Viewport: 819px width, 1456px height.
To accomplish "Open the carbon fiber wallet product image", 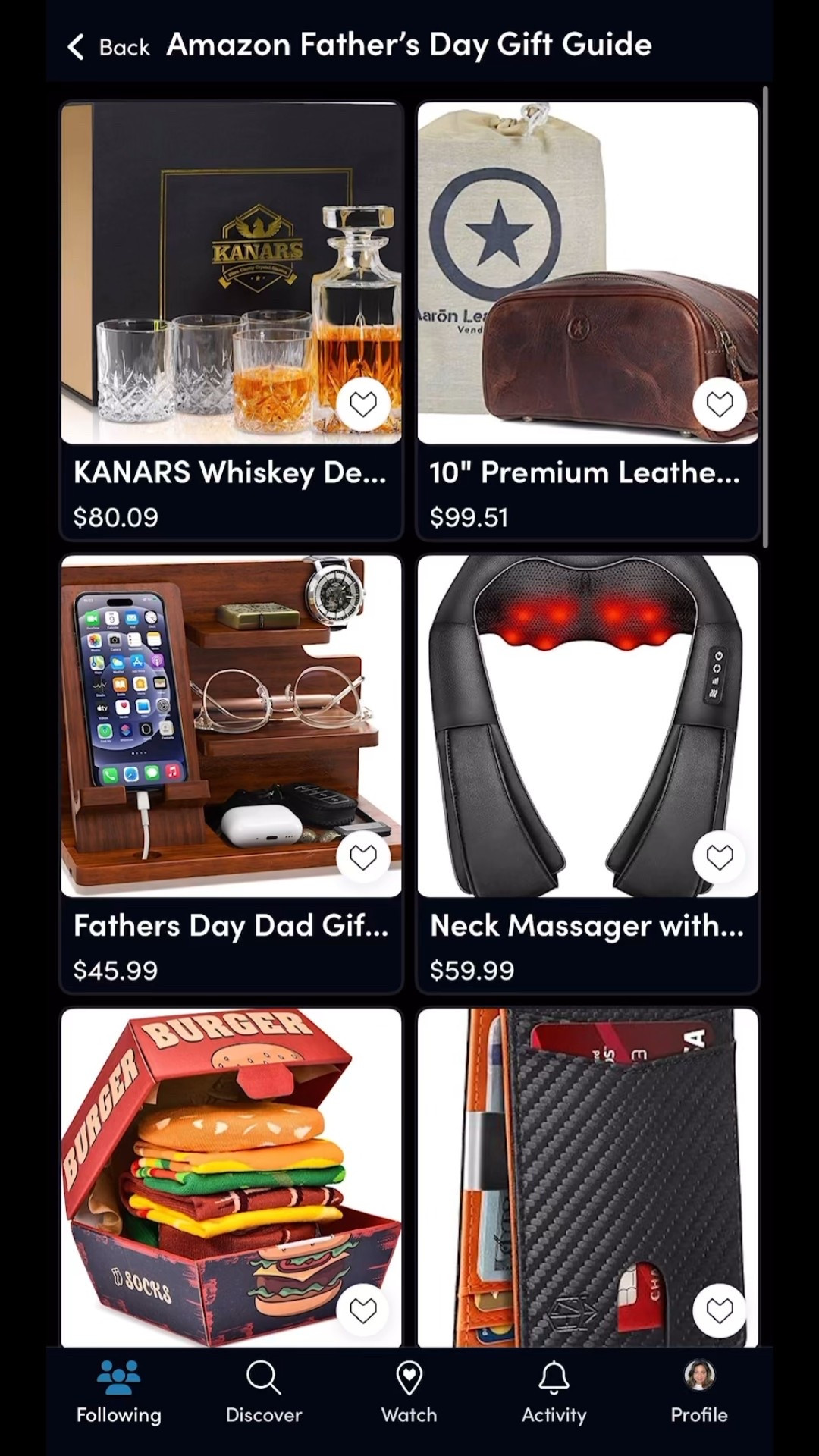I will point(588,1175).
